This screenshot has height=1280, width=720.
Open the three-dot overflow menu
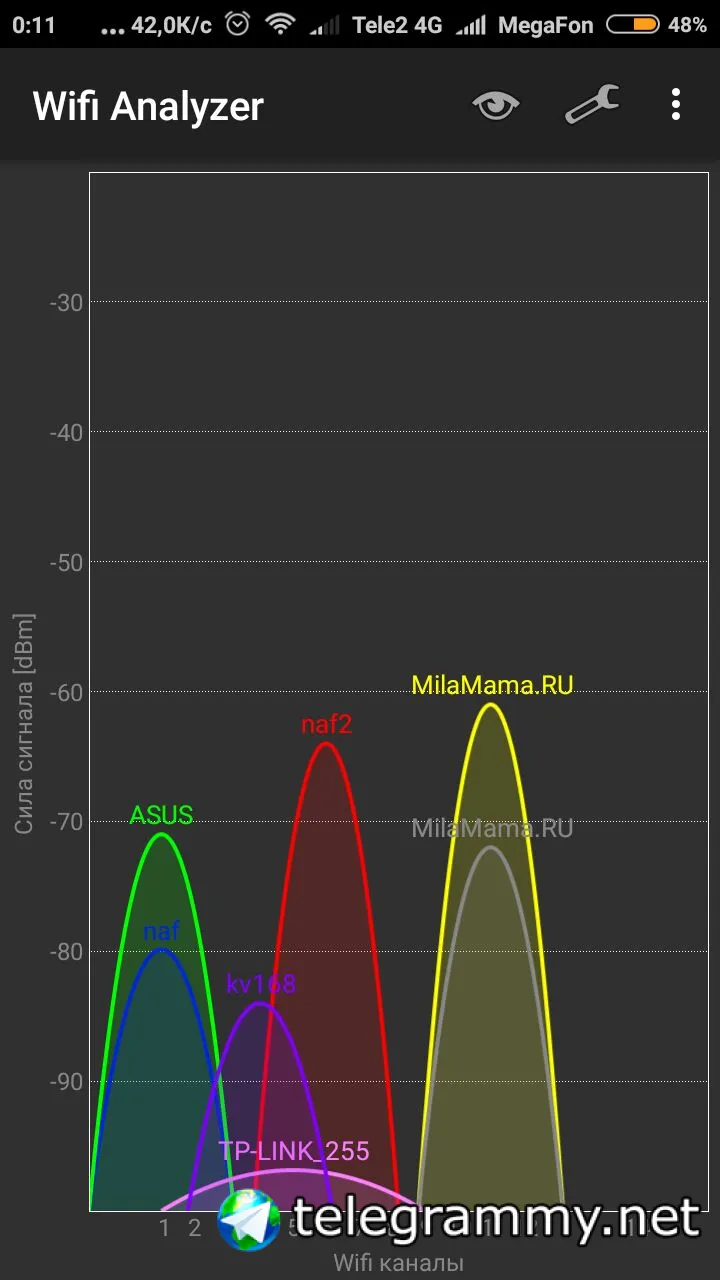coord(676,104)
